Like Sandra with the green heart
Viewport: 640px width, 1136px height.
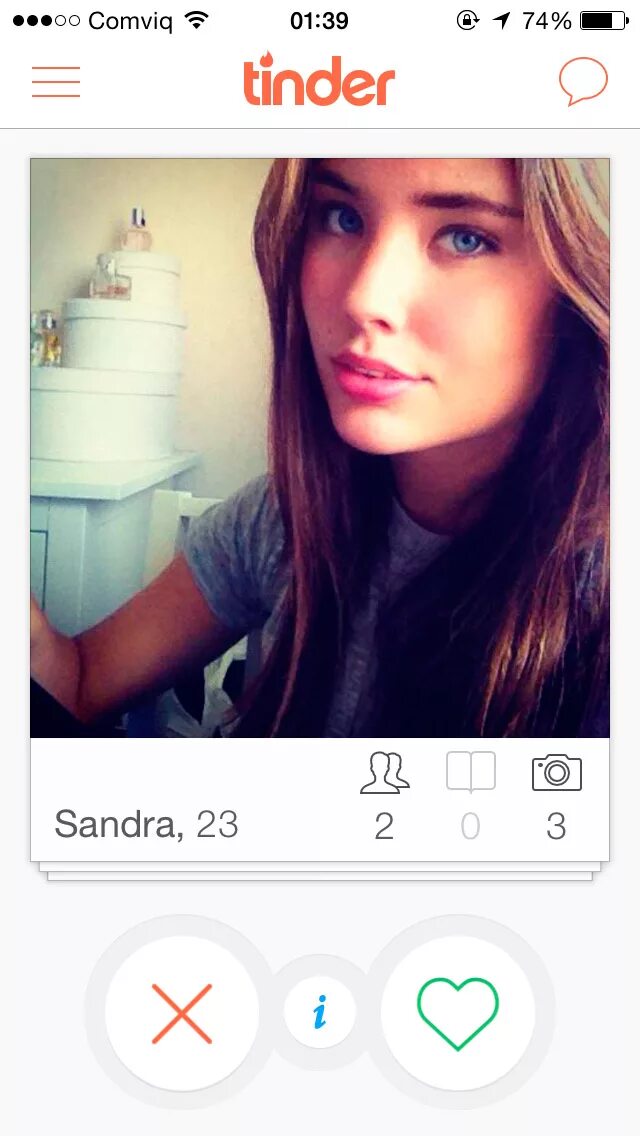458,1013
